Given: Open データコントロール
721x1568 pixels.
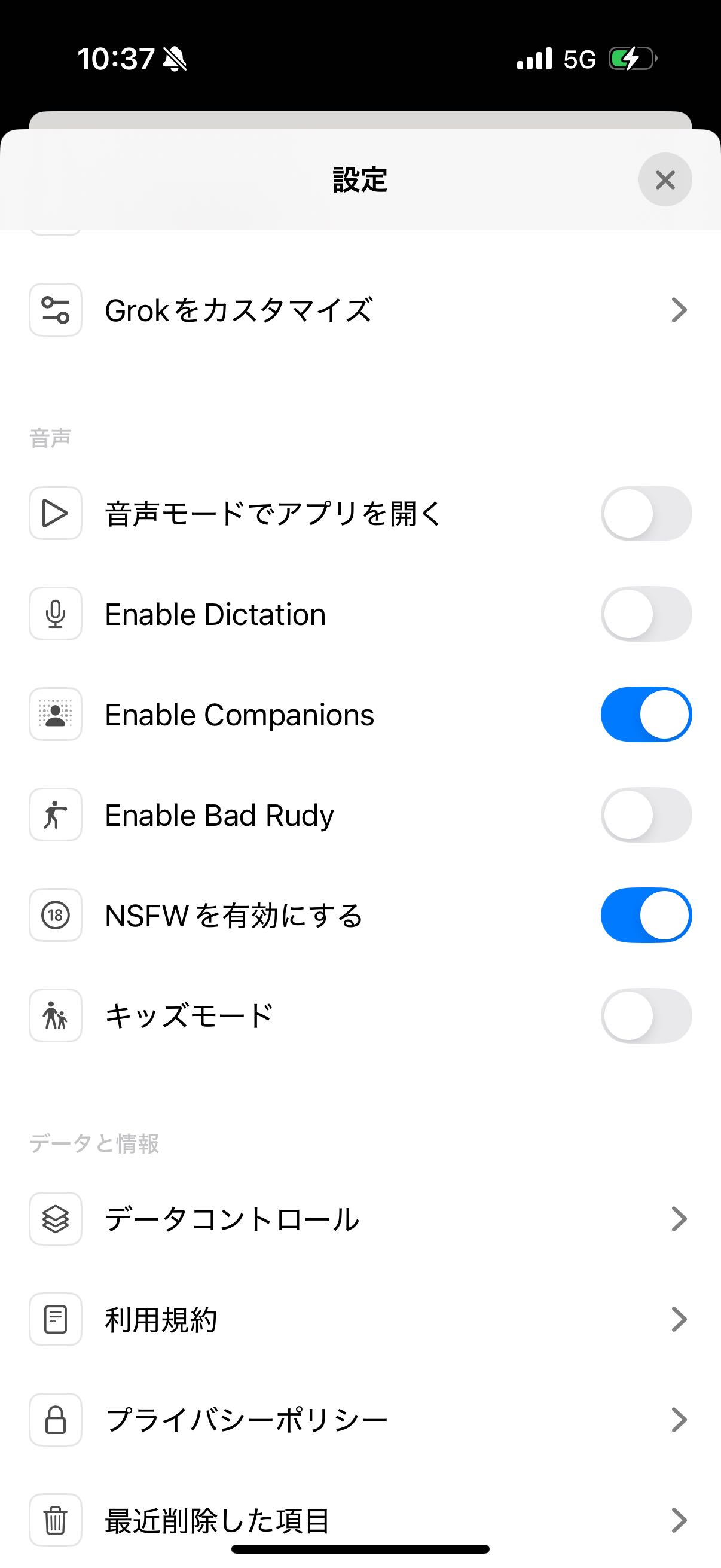Looking at the screenshot, I should tap(360, 1219).
